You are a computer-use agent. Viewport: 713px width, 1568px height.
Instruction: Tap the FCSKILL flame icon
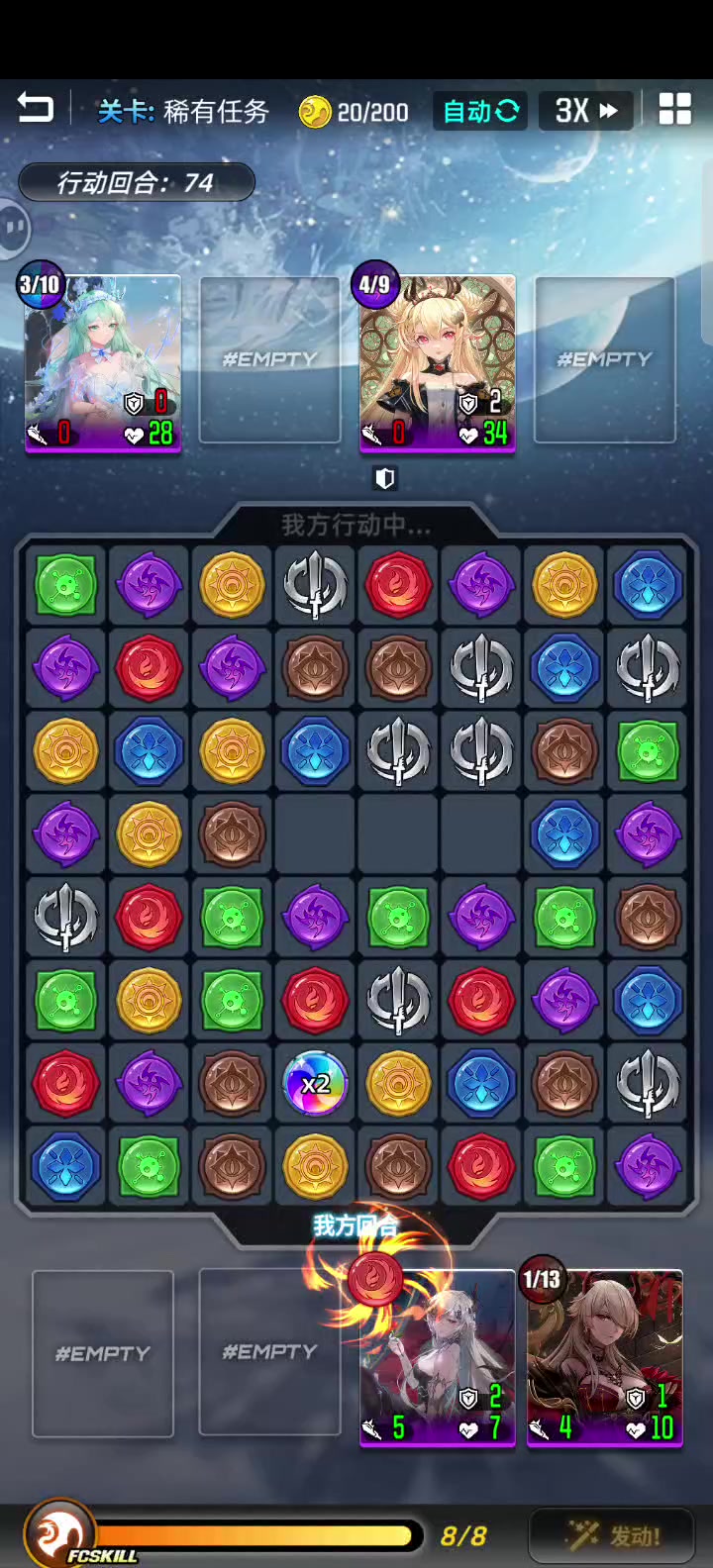click(59, 1534)
